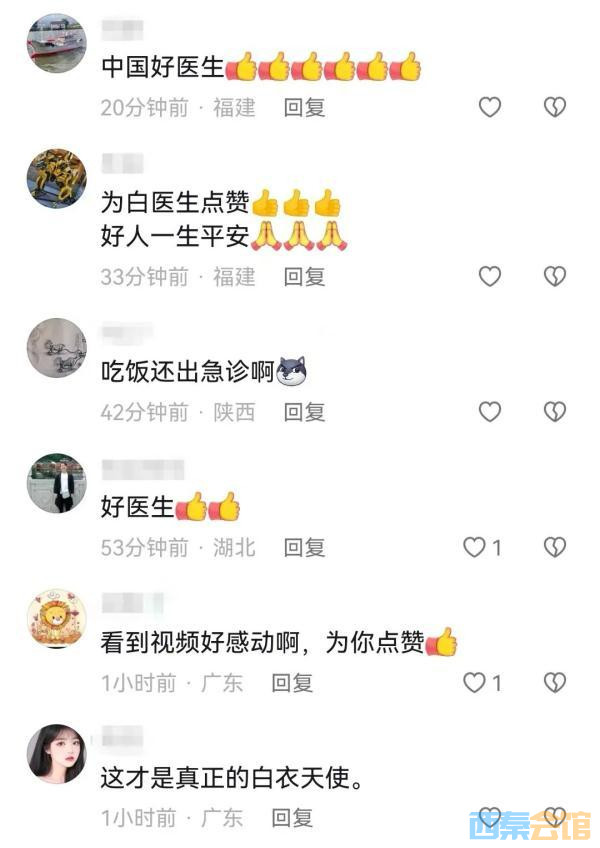Image resolution: width=600 pixels, height=848 pixels.
Task: Reply to the Hubei comment "好医生"
Action: 304,547
